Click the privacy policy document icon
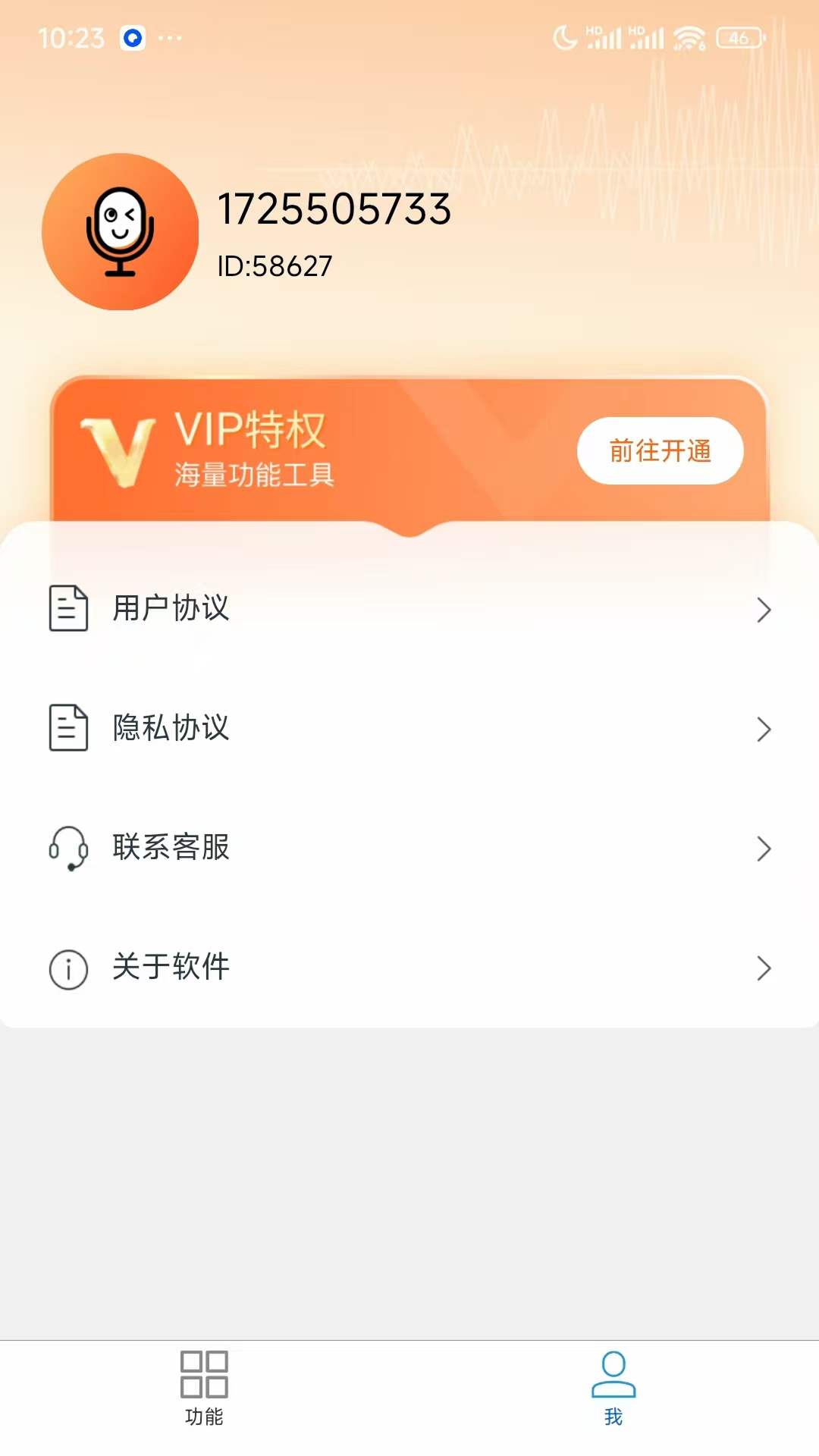This screenshot has width=819, height=1456. (x=67, y=728)
